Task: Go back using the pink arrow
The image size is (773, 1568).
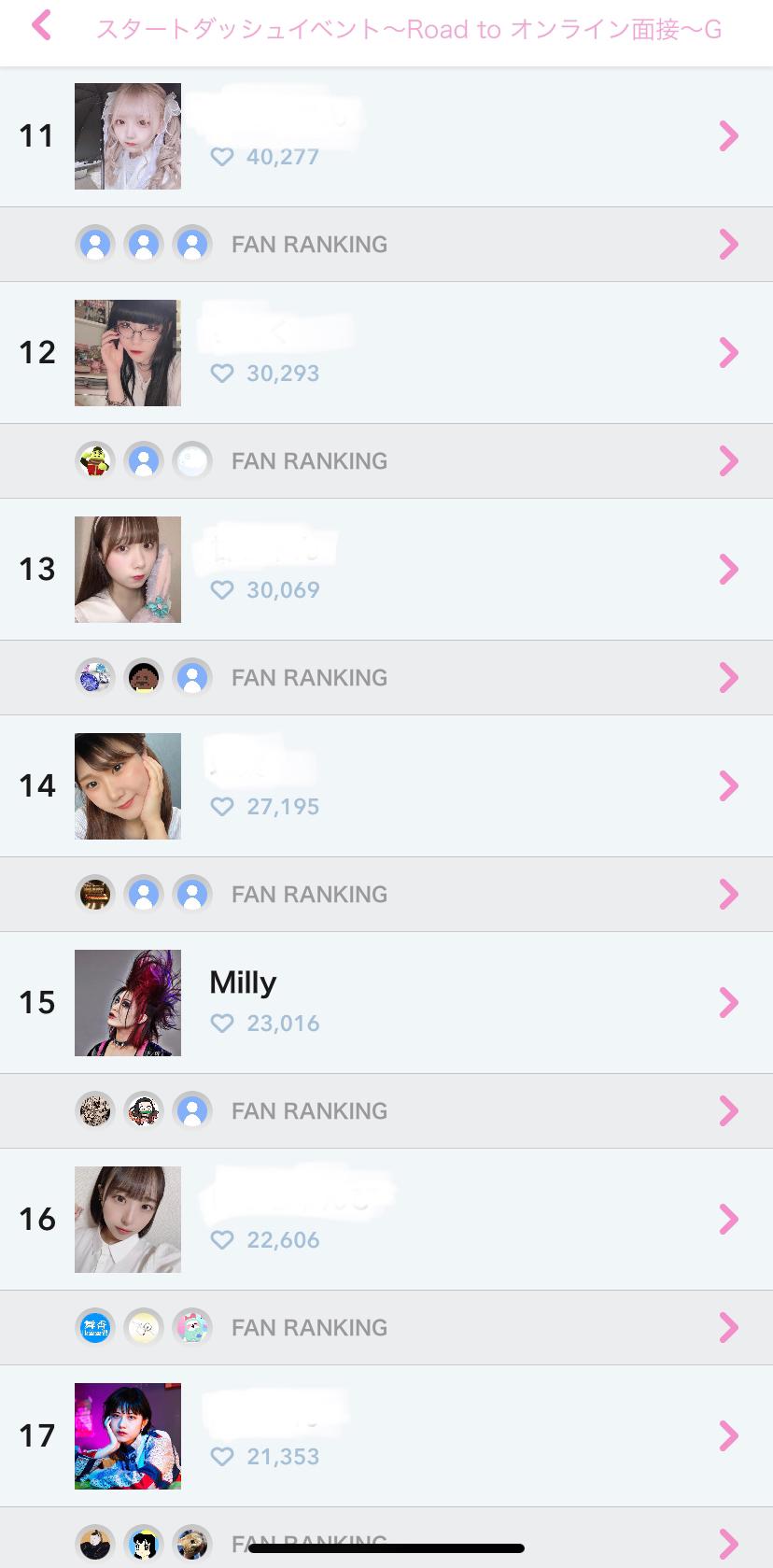Action: pyautogui.click(x=41, y=26)
